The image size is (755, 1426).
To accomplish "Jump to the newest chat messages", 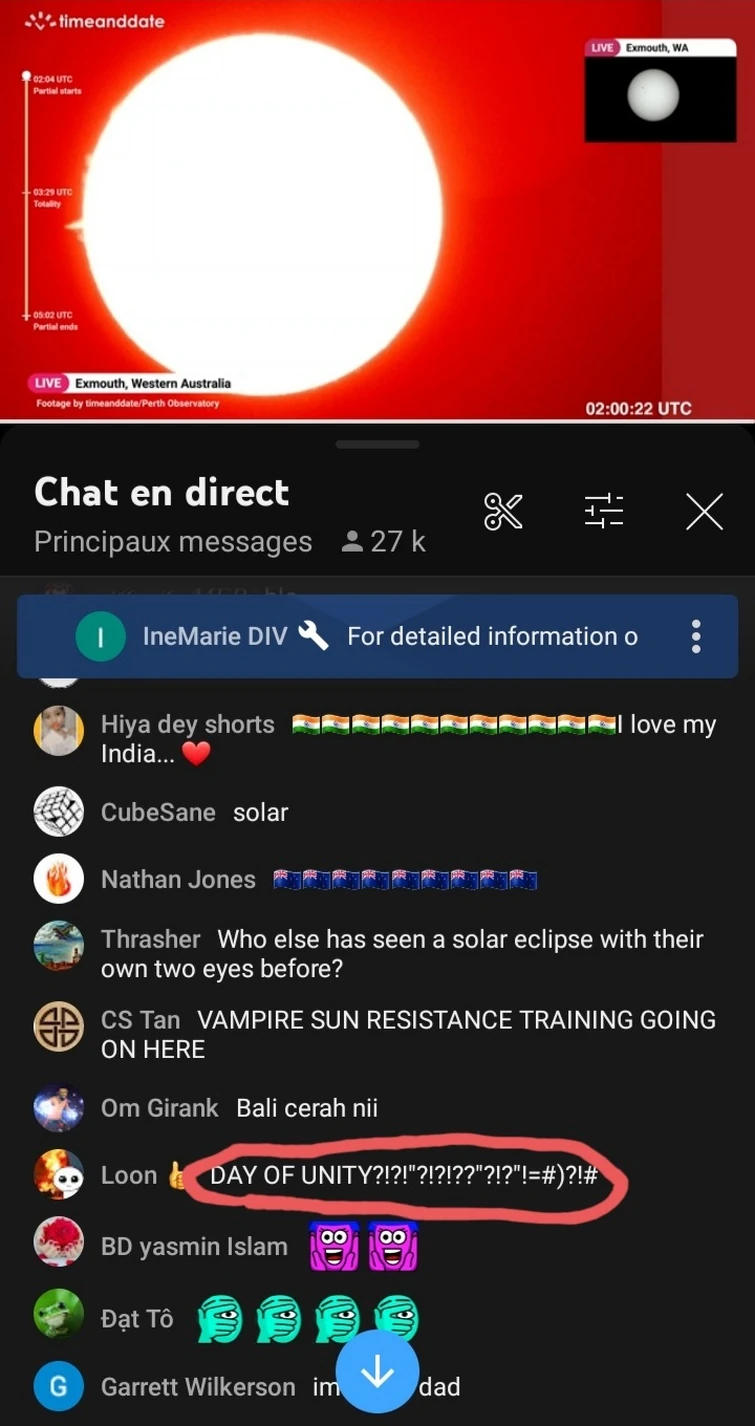I will coord(377,1373).
